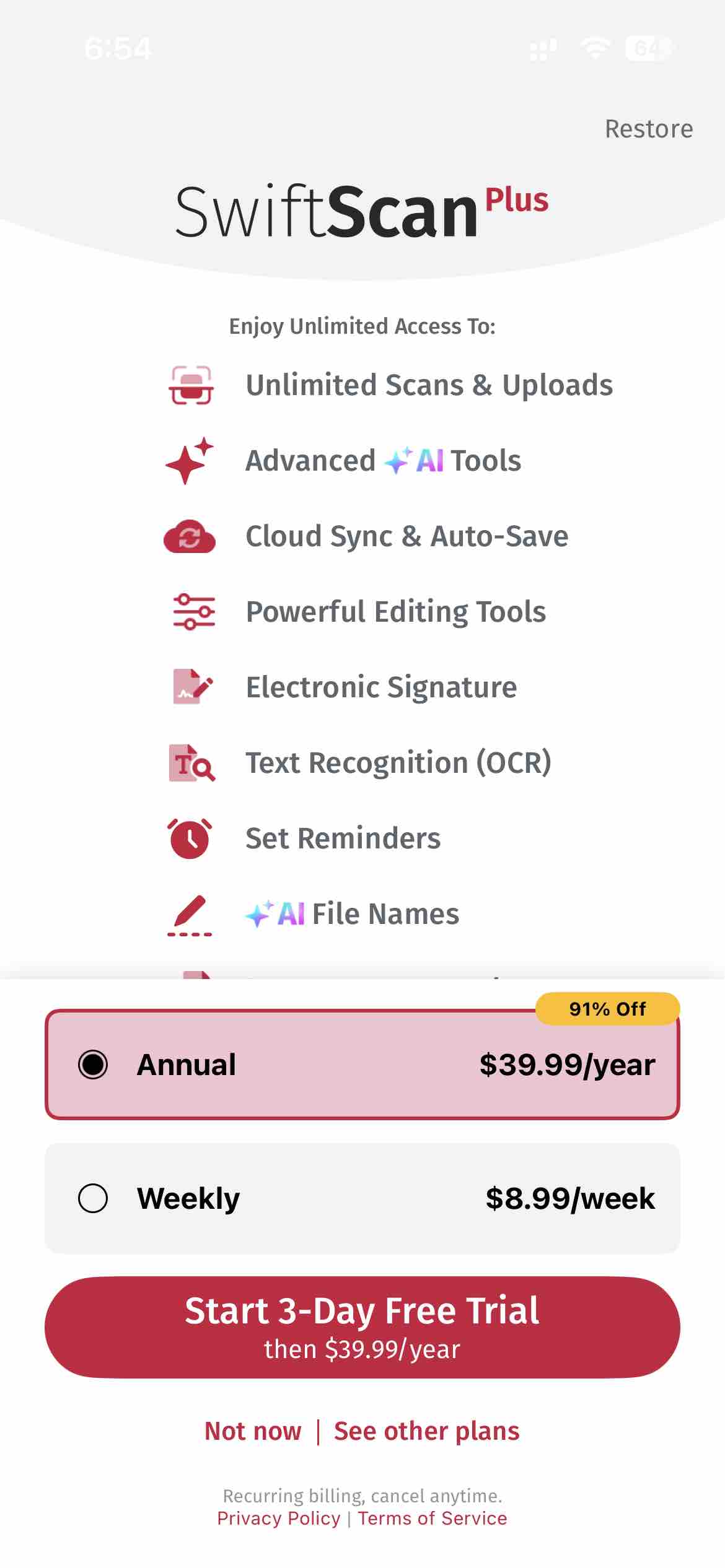Dismiss the paywall with Not now
Image resolution: width=725 pixels, height=1568 pixels.
253,1431
